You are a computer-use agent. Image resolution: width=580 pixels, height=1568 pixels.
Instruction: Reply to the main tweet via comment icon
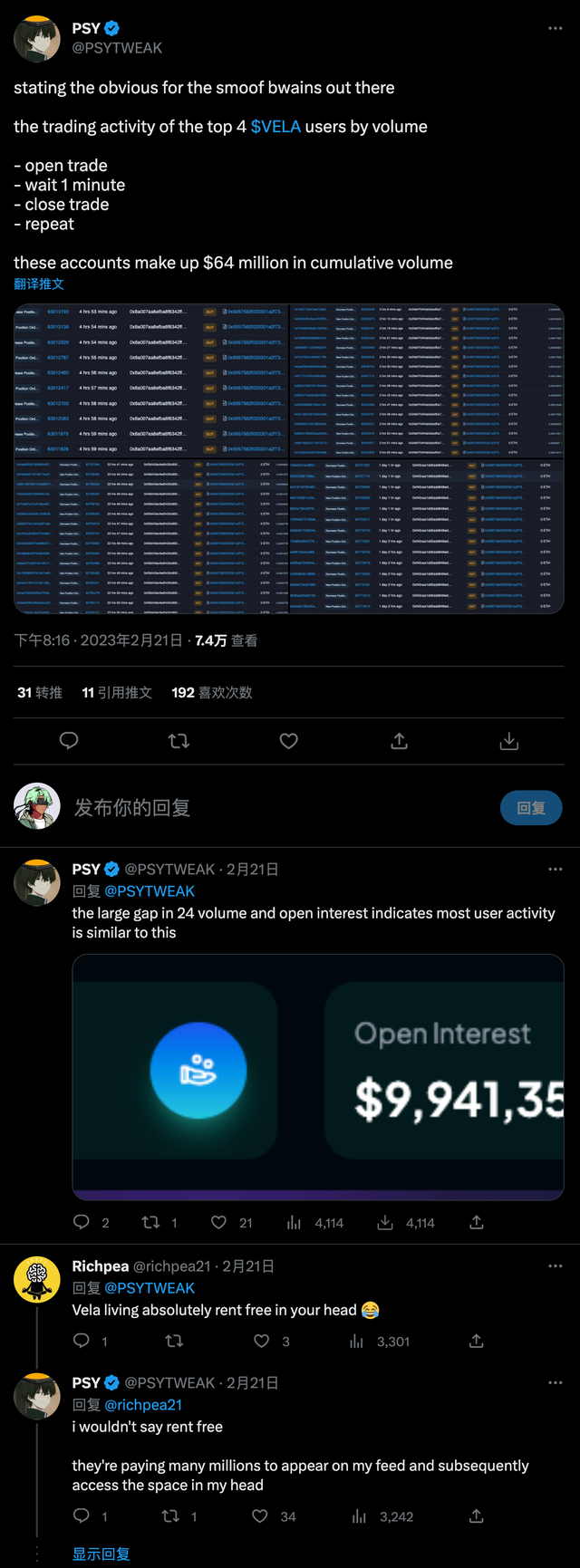pos(68,741)
